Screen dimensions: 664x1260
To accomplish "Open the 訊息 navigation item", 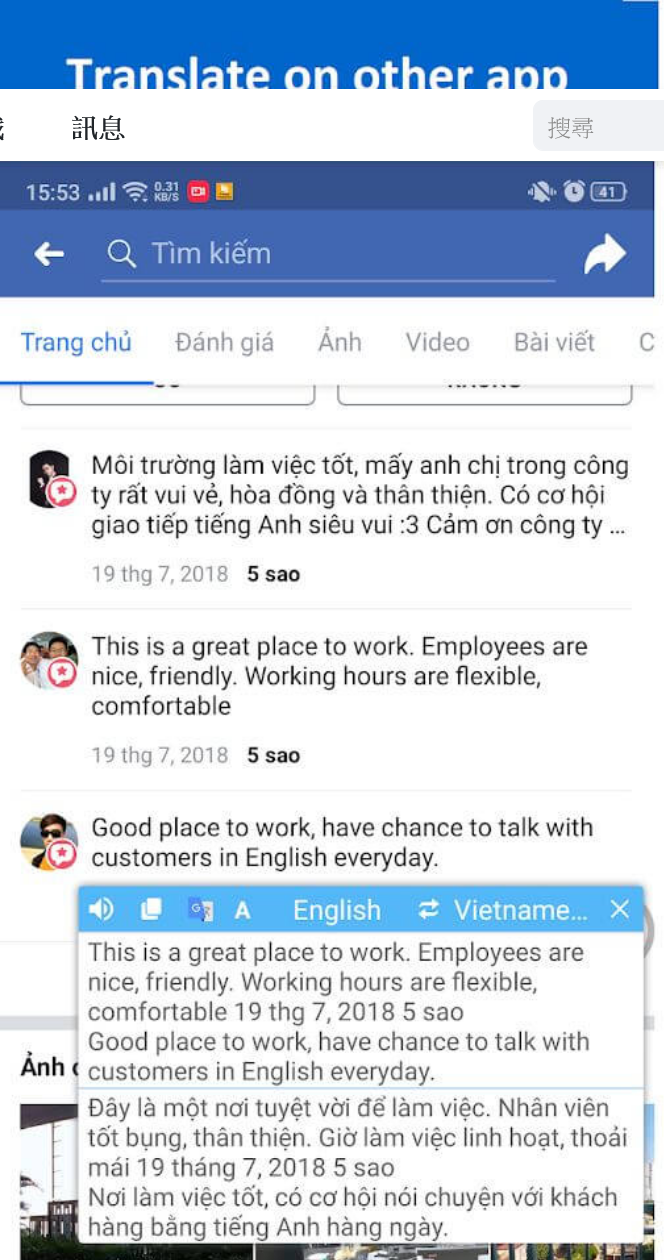I will point(98,127).
